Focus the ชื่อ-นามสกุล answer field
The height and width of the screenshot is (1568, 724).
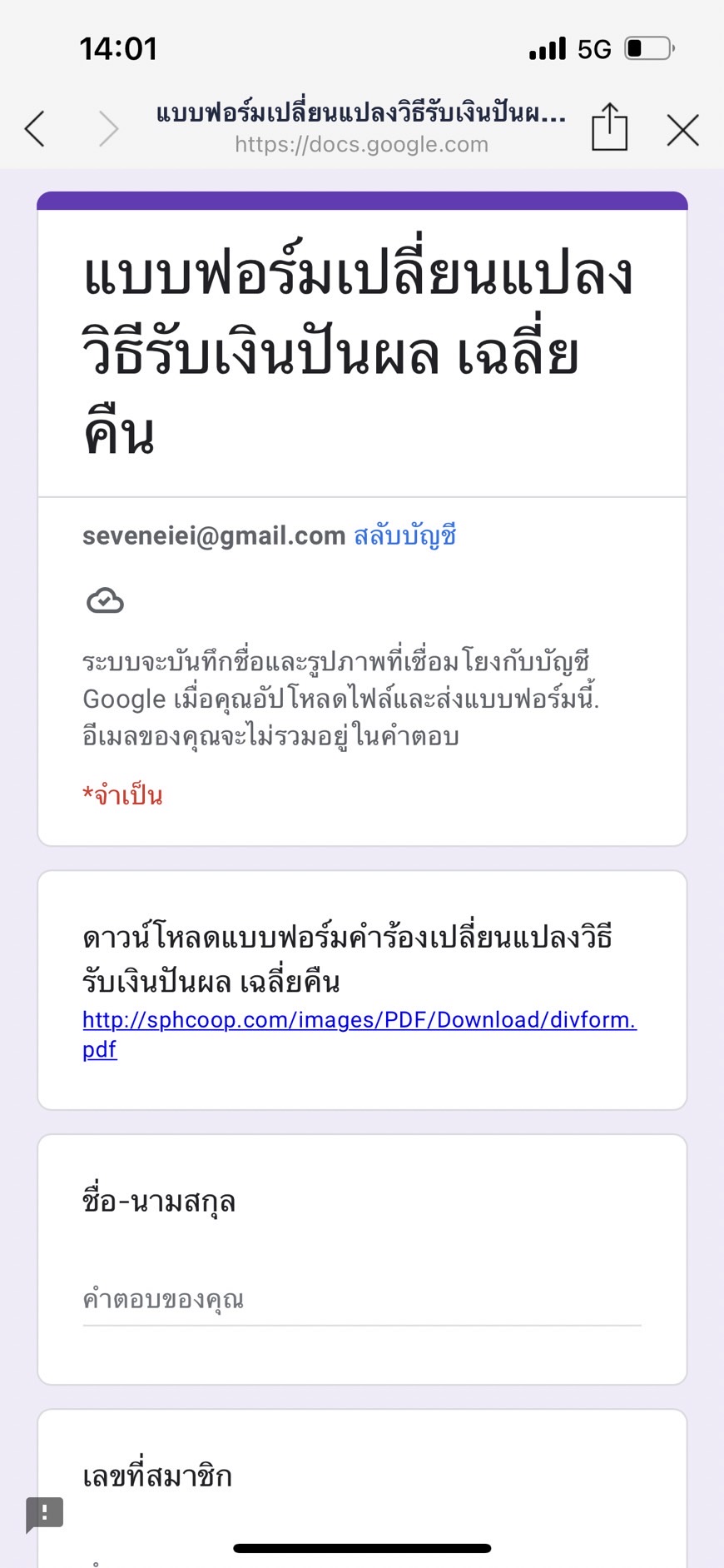[362, 1300]
